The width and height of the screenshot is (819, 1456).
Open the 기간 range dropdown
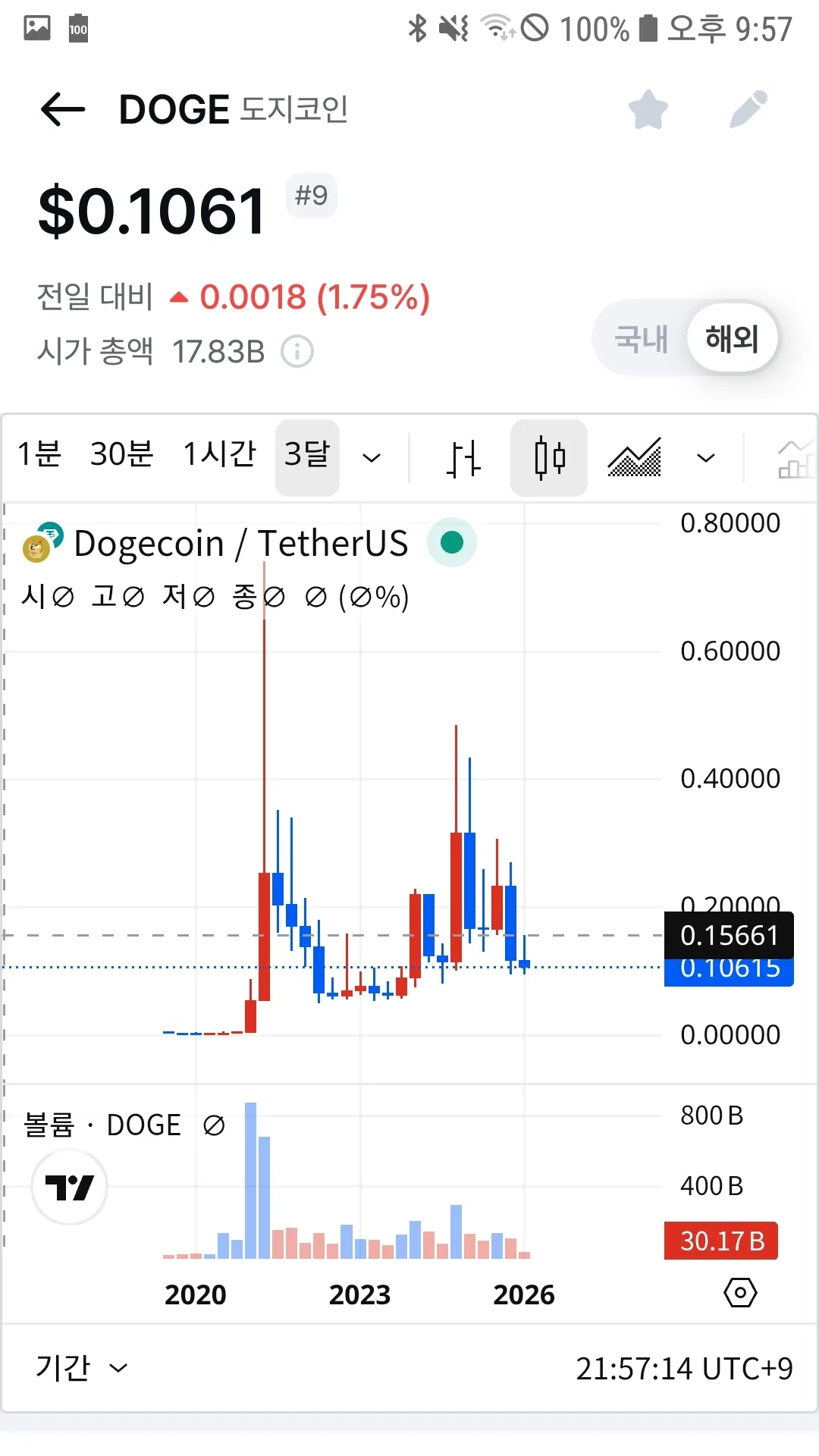[81, 1369]
